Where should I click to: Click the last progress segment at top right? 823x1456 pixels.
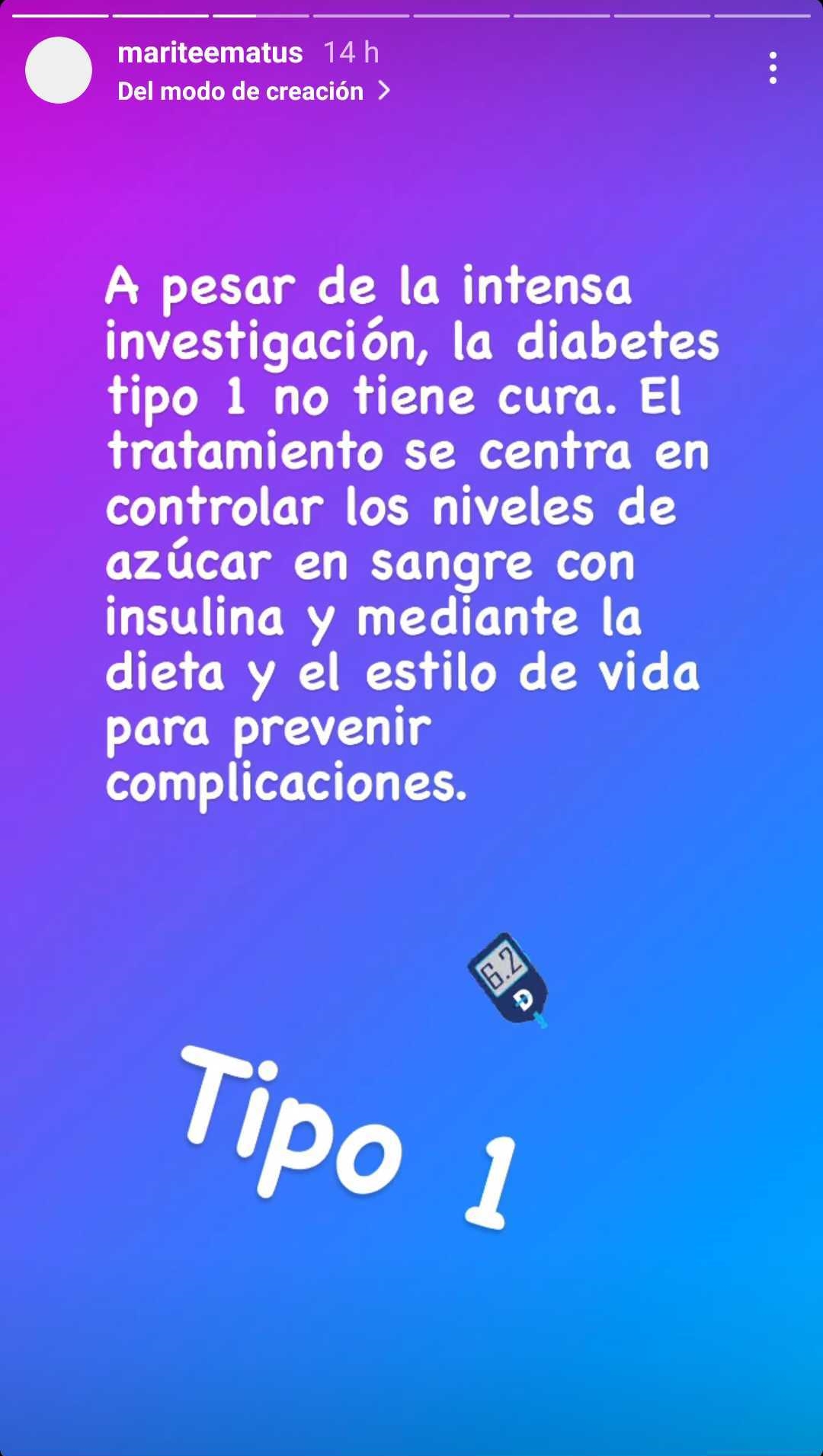pyautogui.click(x=762, y=14)
